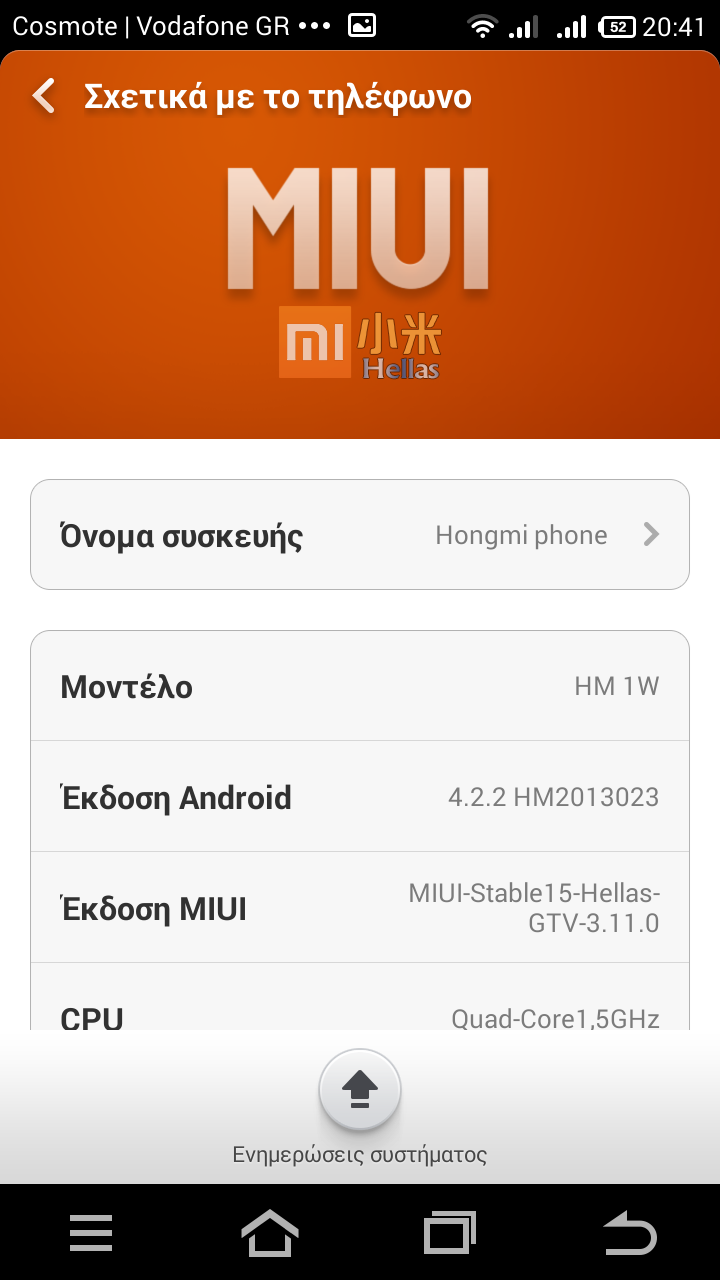Open the Όνομα συσκευής row
Image resolution: width=720 pixels, height=1280 pixels.
click(360, 535)
